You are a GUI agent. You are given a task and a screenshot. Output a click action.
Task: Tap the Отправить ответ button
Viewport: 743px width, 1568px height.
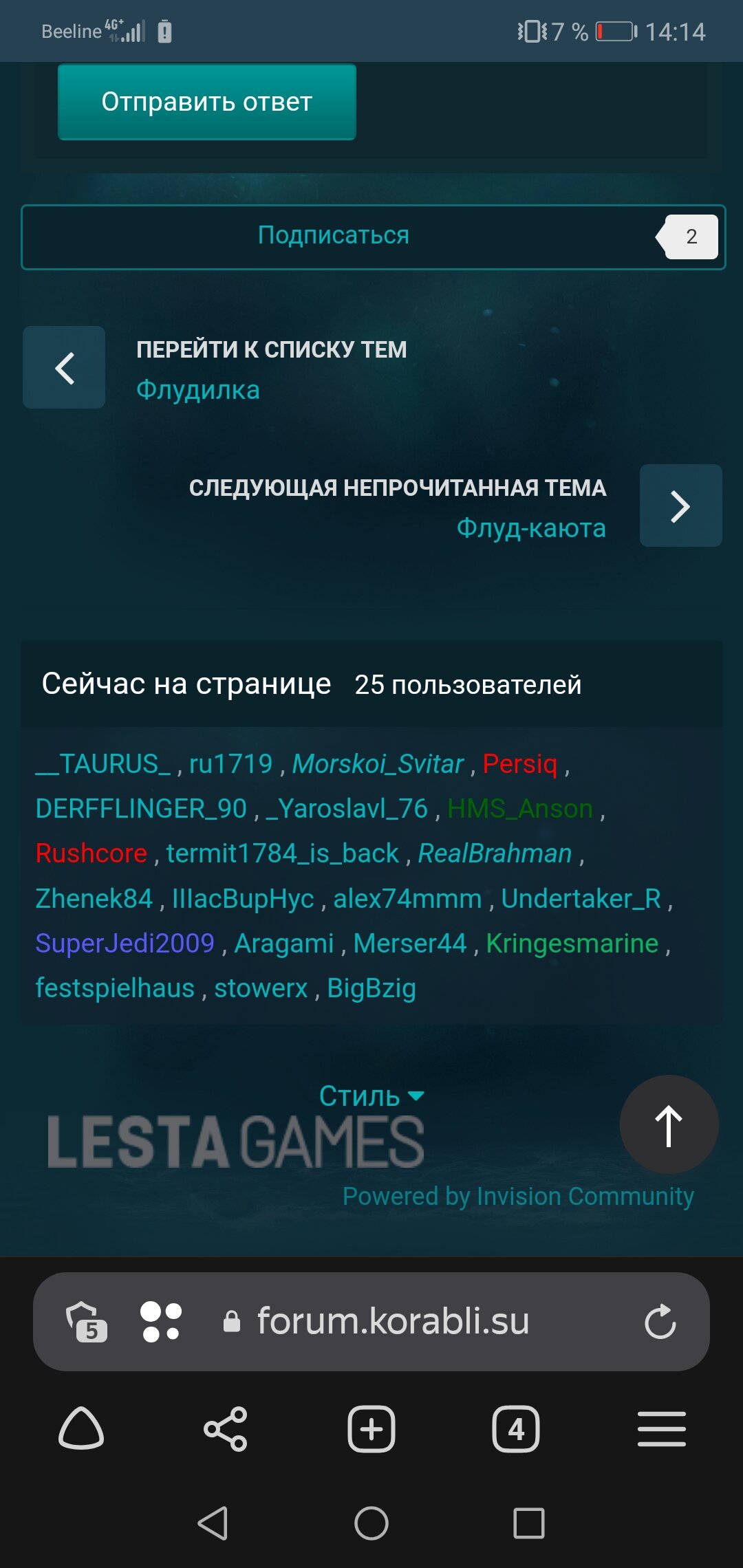click(x=207, y=102)
